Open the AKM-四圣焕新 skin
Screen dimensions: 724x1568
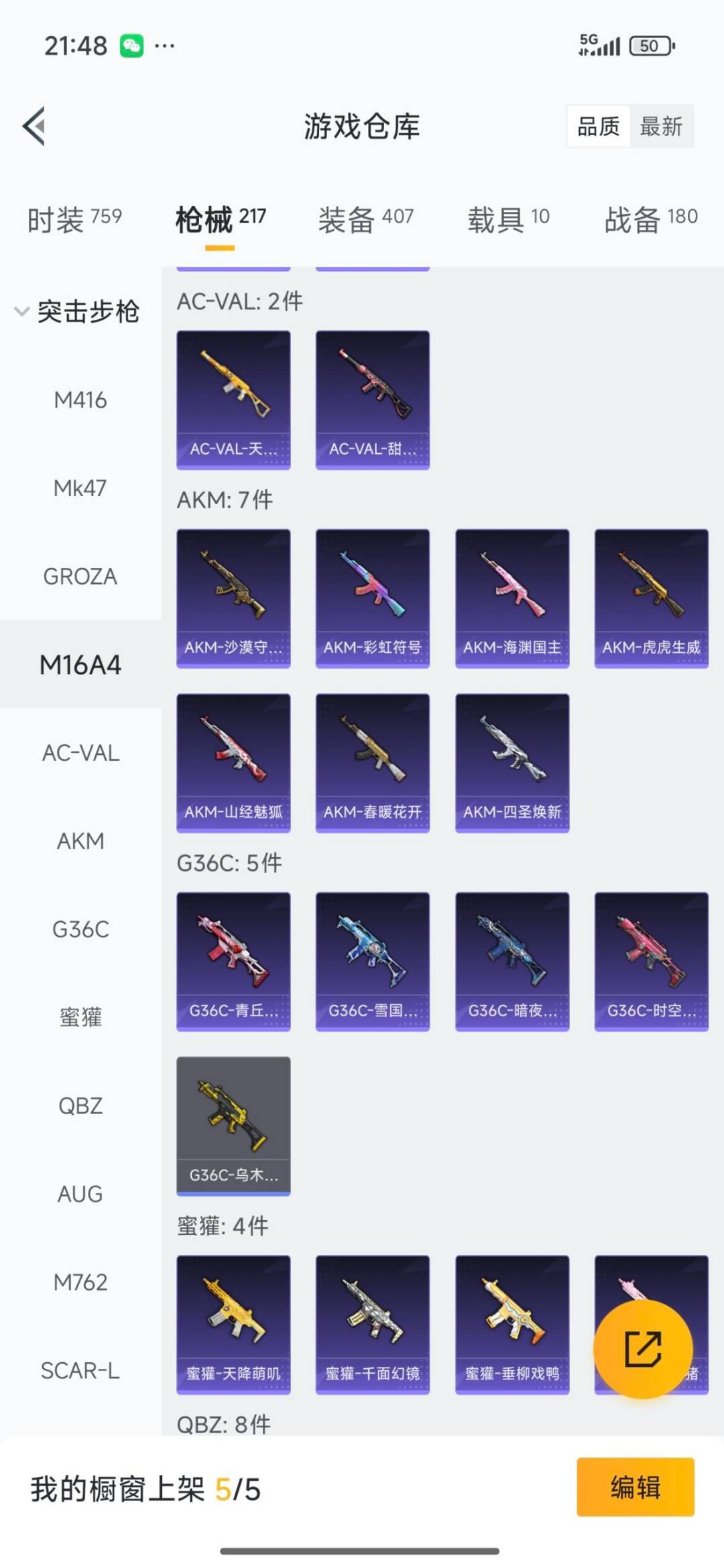pos(512,763)
